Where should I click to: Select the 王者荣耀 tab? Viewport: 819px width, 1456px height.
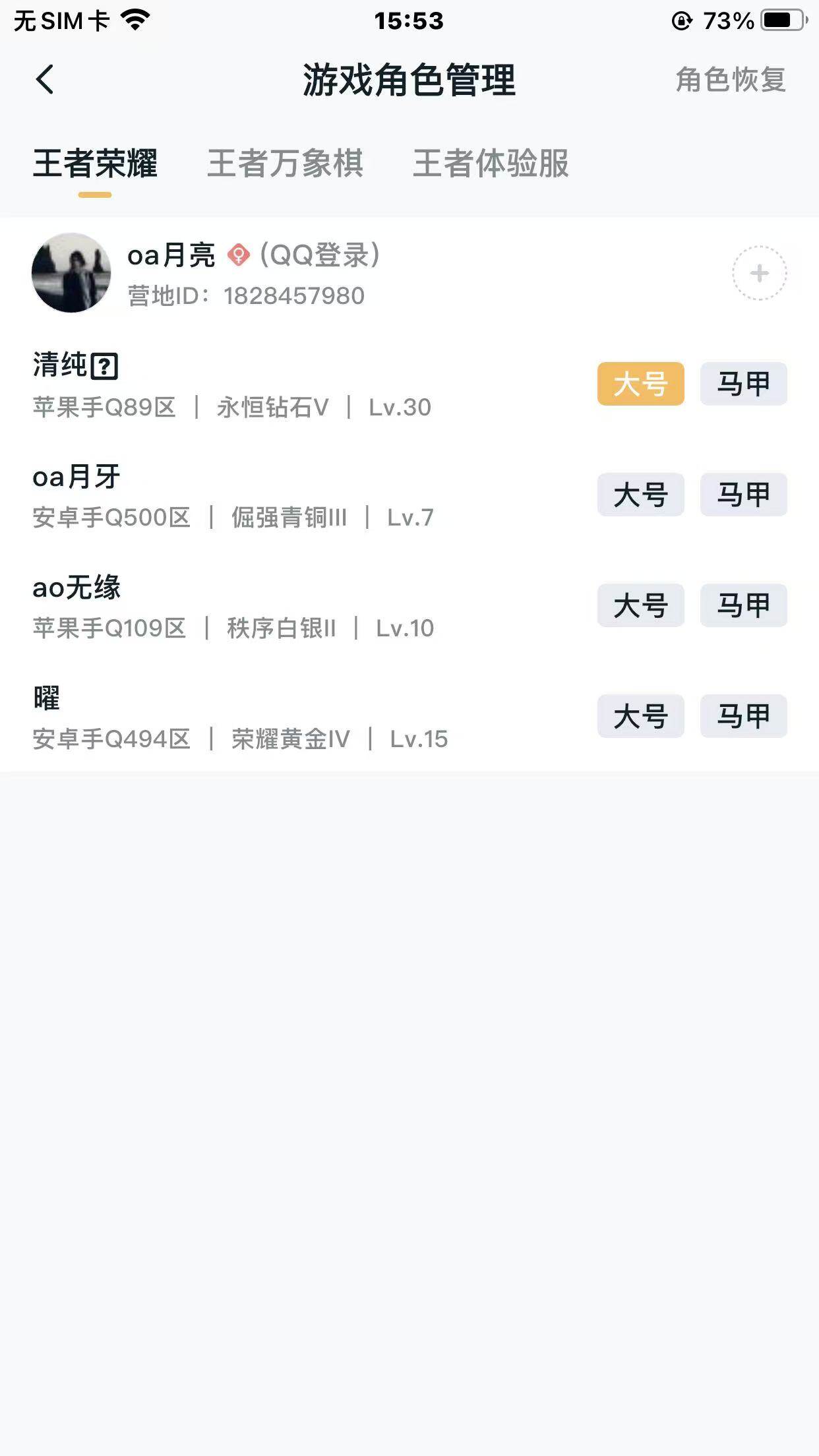97,166
